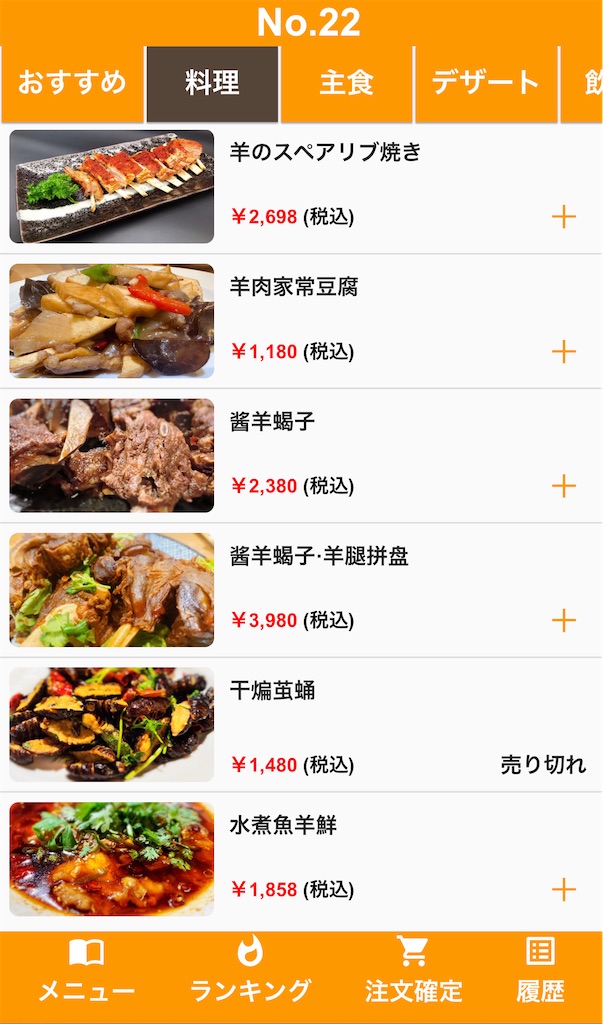Open the 主食 category tab
Viewport: 603px width, 1024px height.
click(347, 83)
